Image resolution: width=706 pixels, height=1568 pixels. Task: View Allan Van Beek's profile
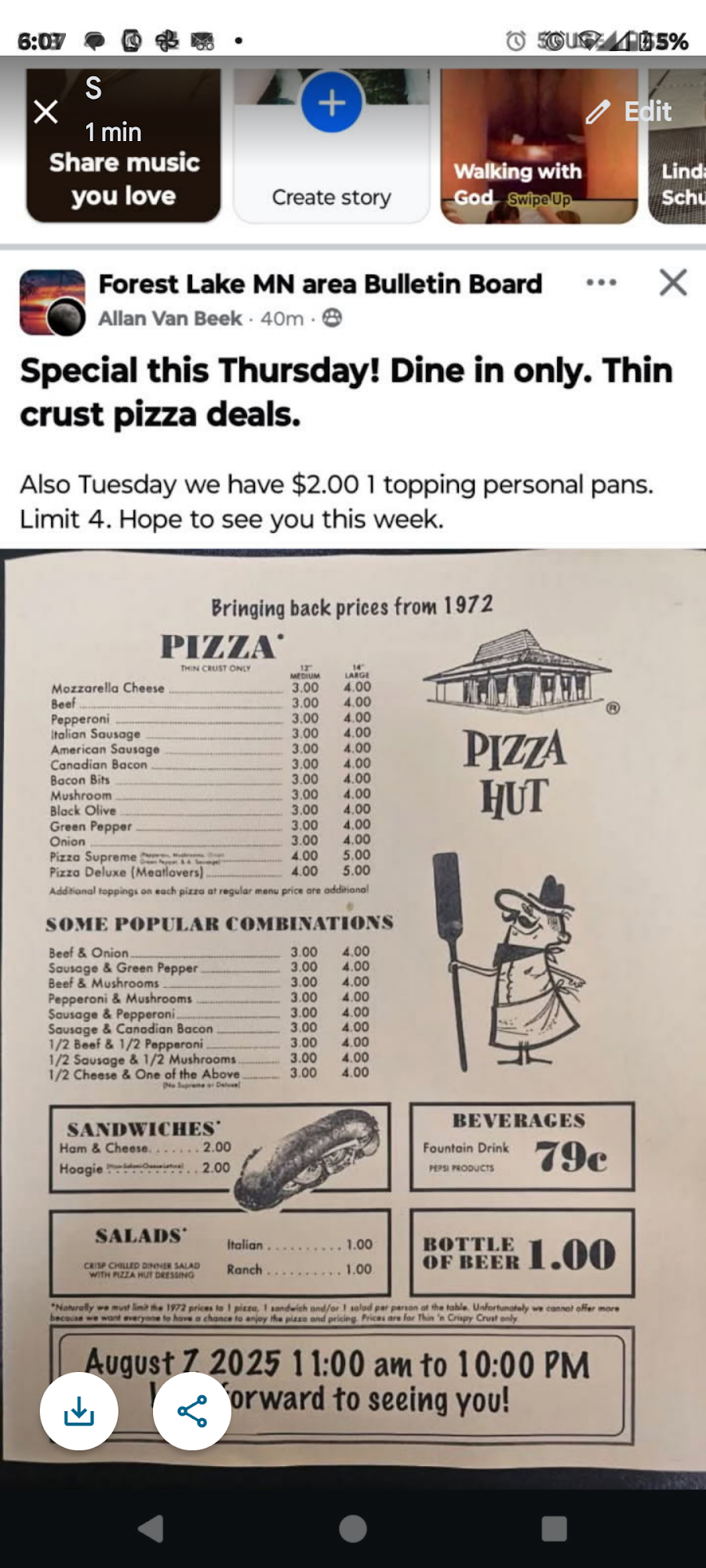169,318
